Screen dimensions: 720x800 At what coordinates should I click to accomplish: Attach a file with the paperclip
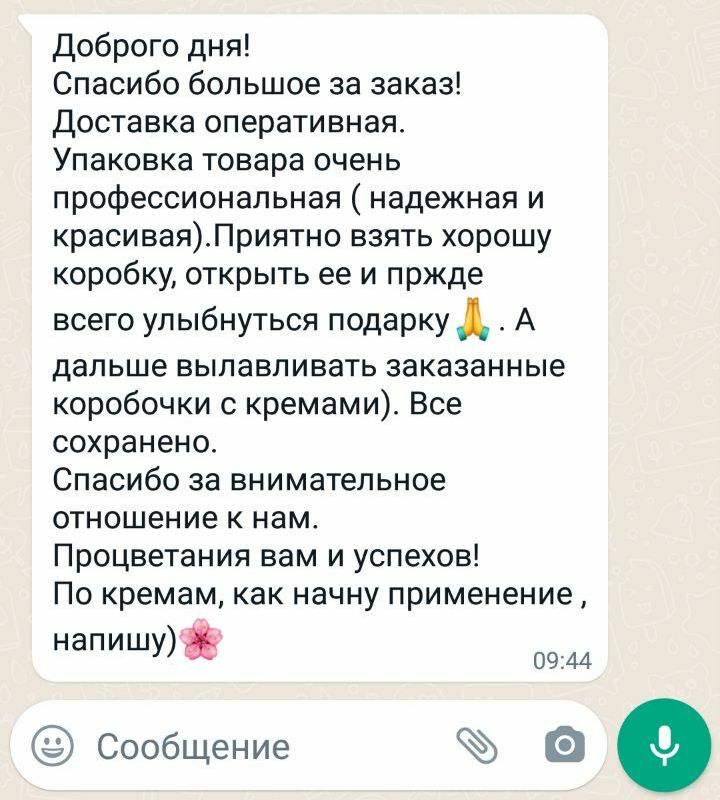[x=477, y=745]
